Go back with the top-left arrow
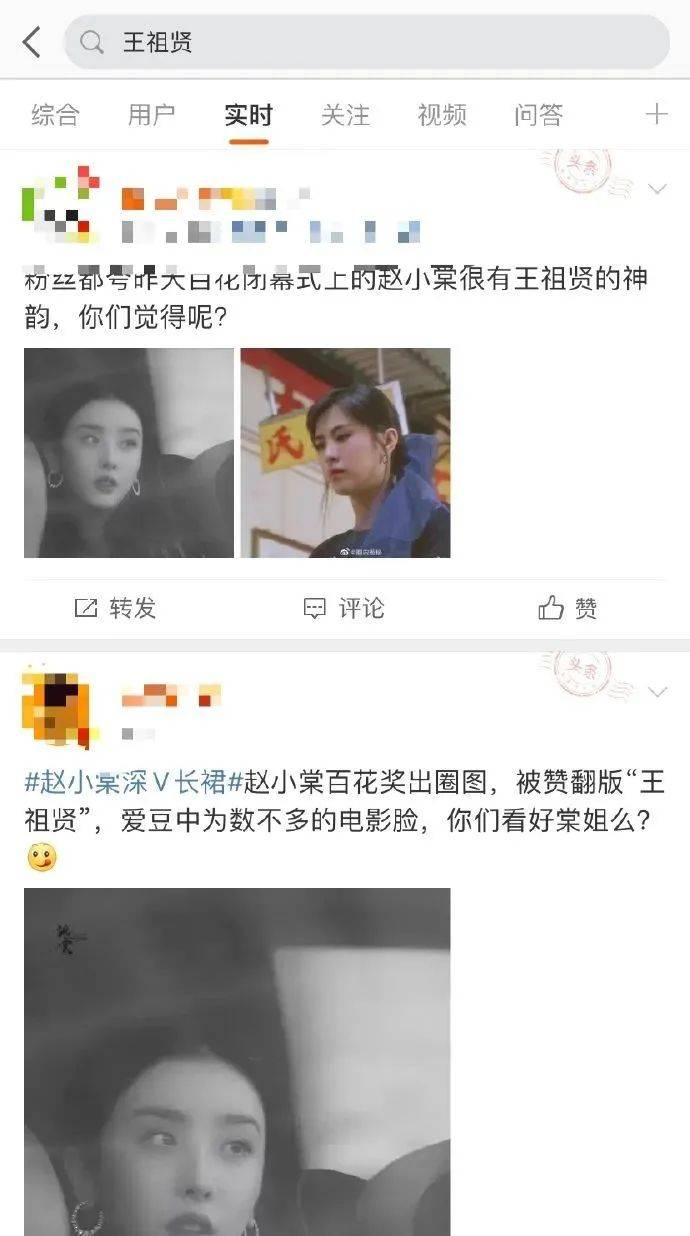 (32, 42)
